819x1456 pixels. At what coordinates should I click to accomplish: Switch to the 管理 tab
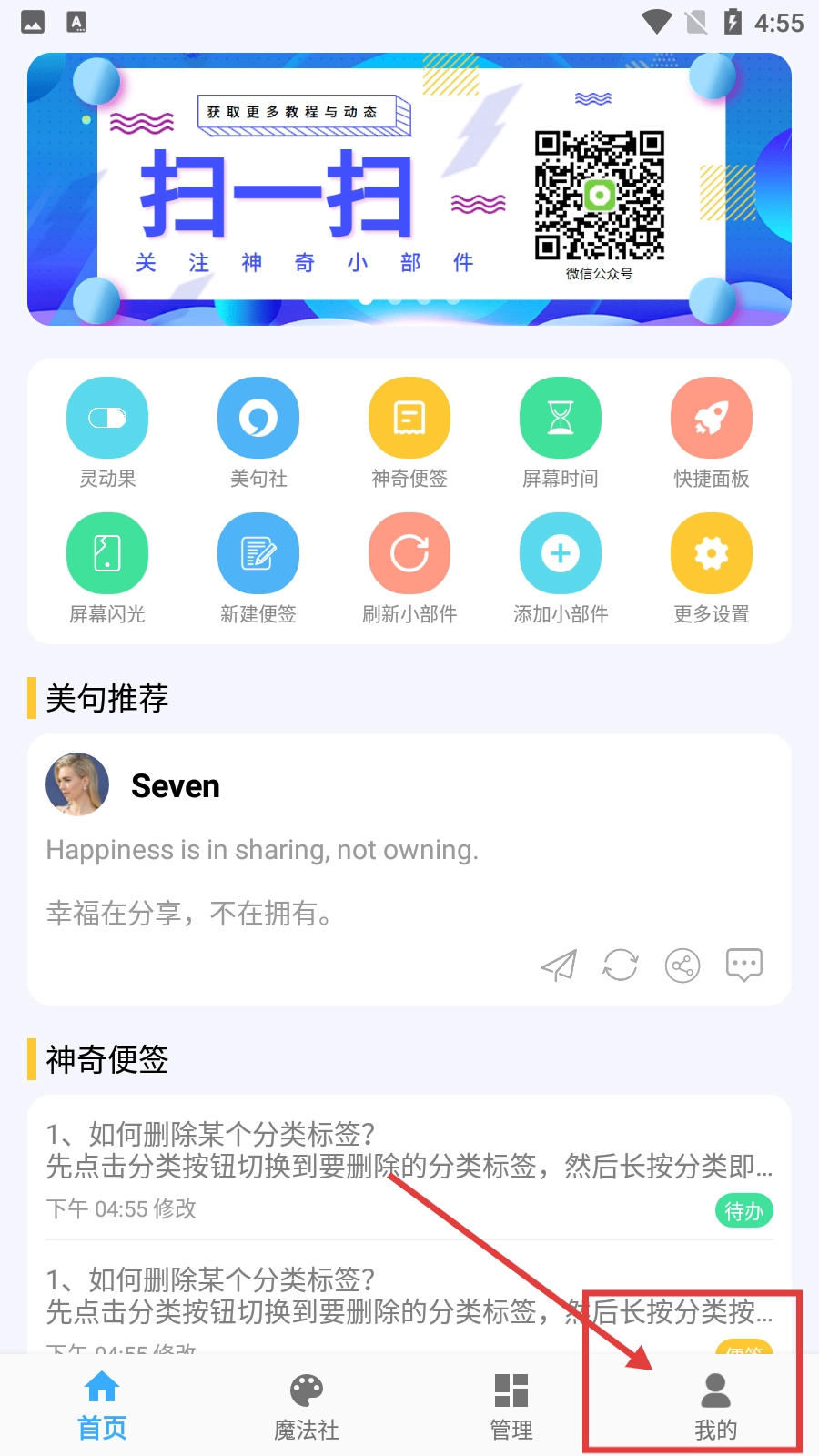click(511, 1406)
